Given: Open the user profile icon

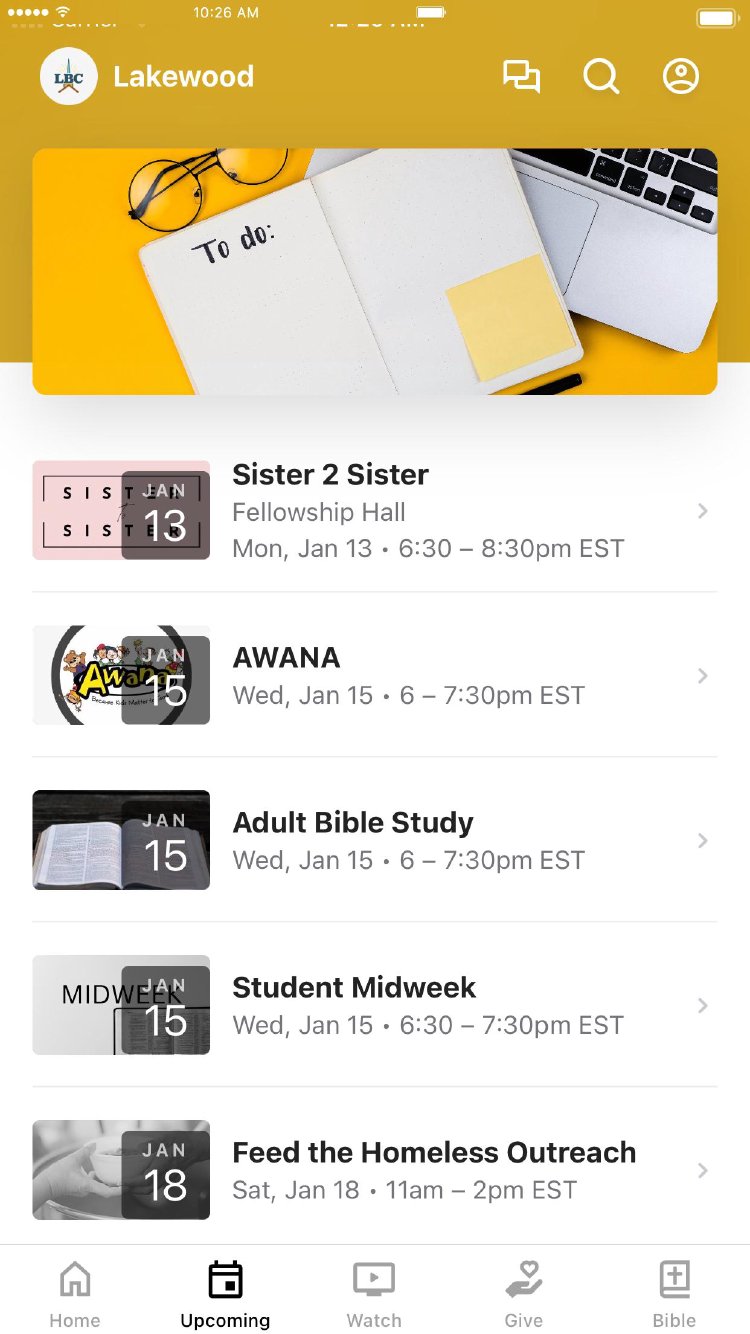Looking at the screenshot, I should (681, 77).
